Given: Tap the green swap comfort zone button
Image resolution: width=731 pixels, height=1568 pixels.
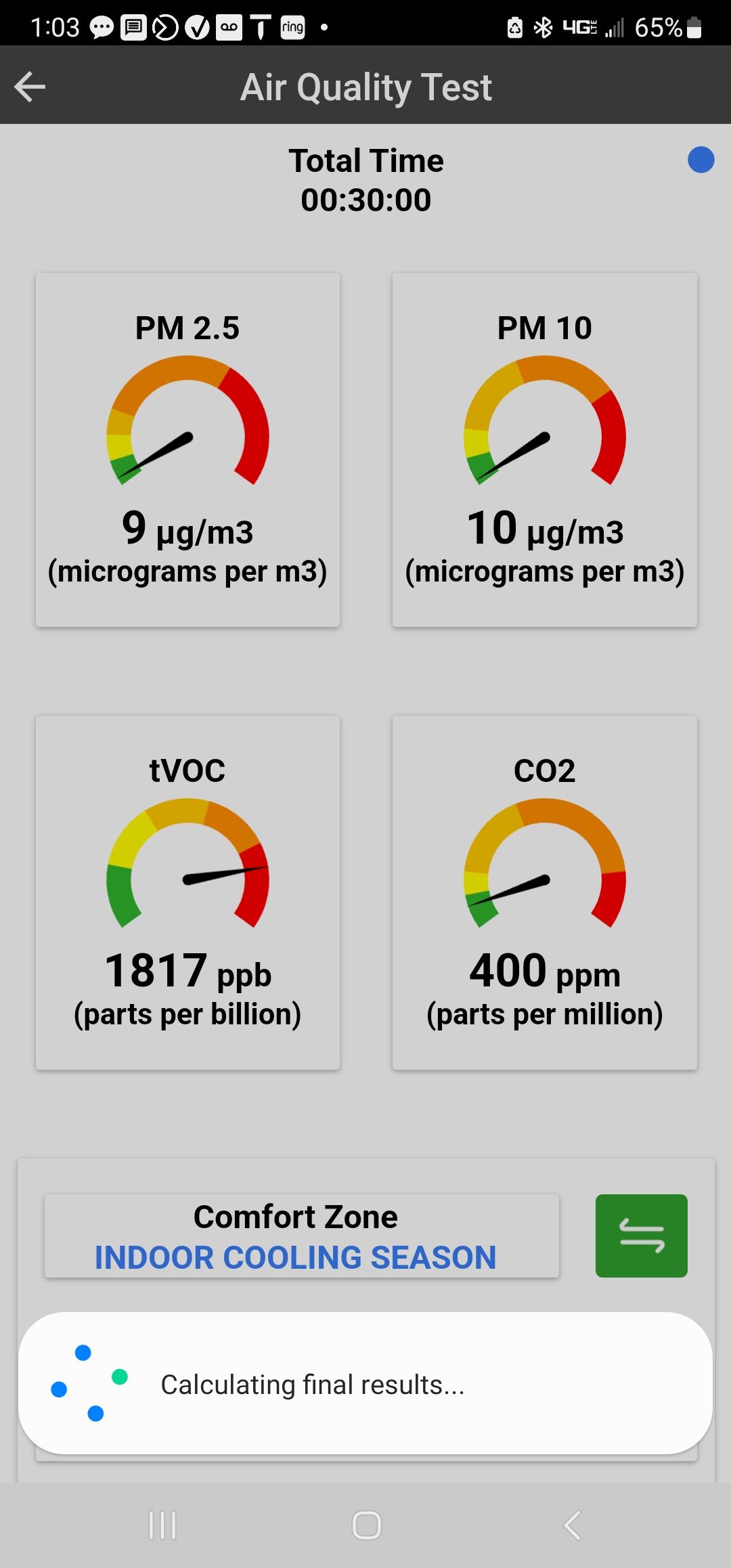Looking at the screenshot, I should (x=641, y=1236).
